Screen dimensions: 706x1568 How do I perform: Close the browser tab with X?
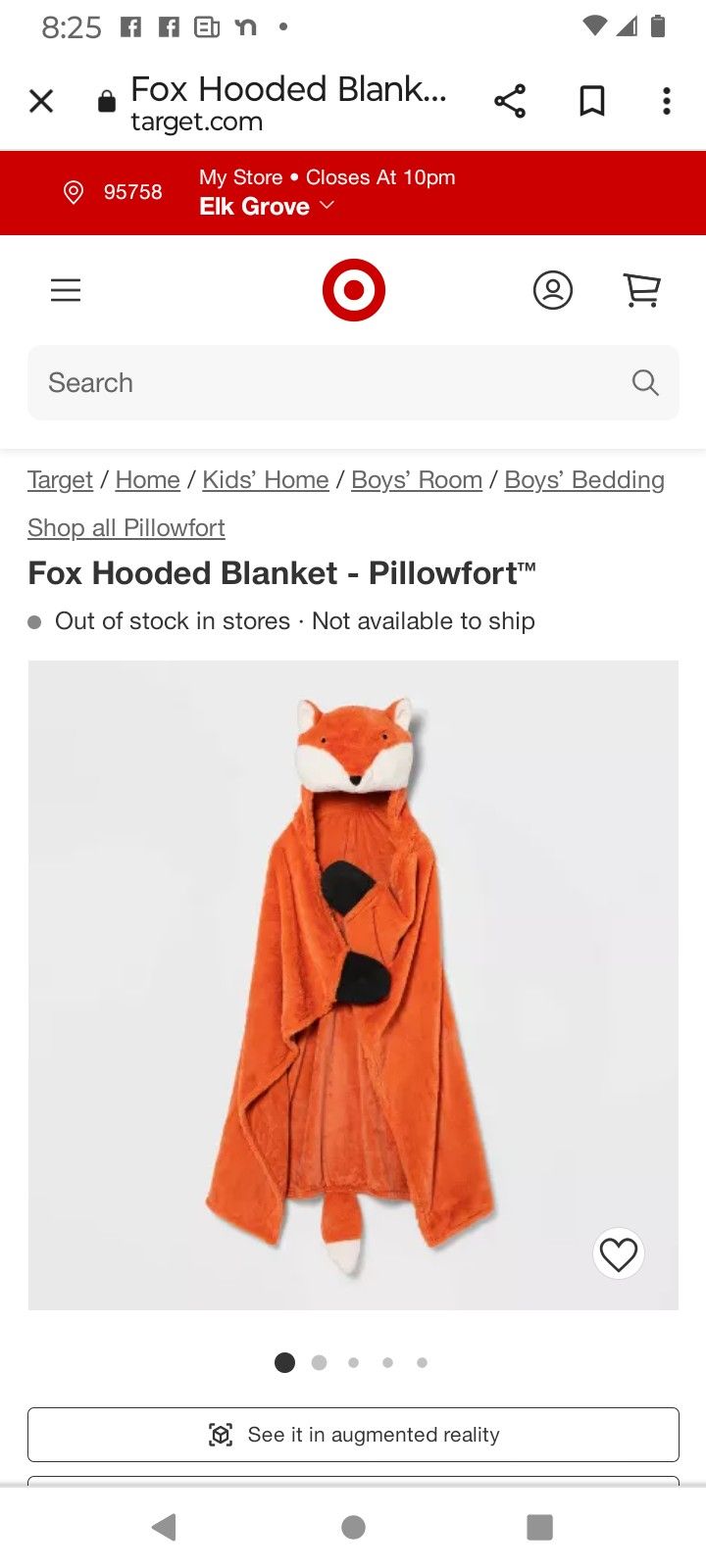41,101
